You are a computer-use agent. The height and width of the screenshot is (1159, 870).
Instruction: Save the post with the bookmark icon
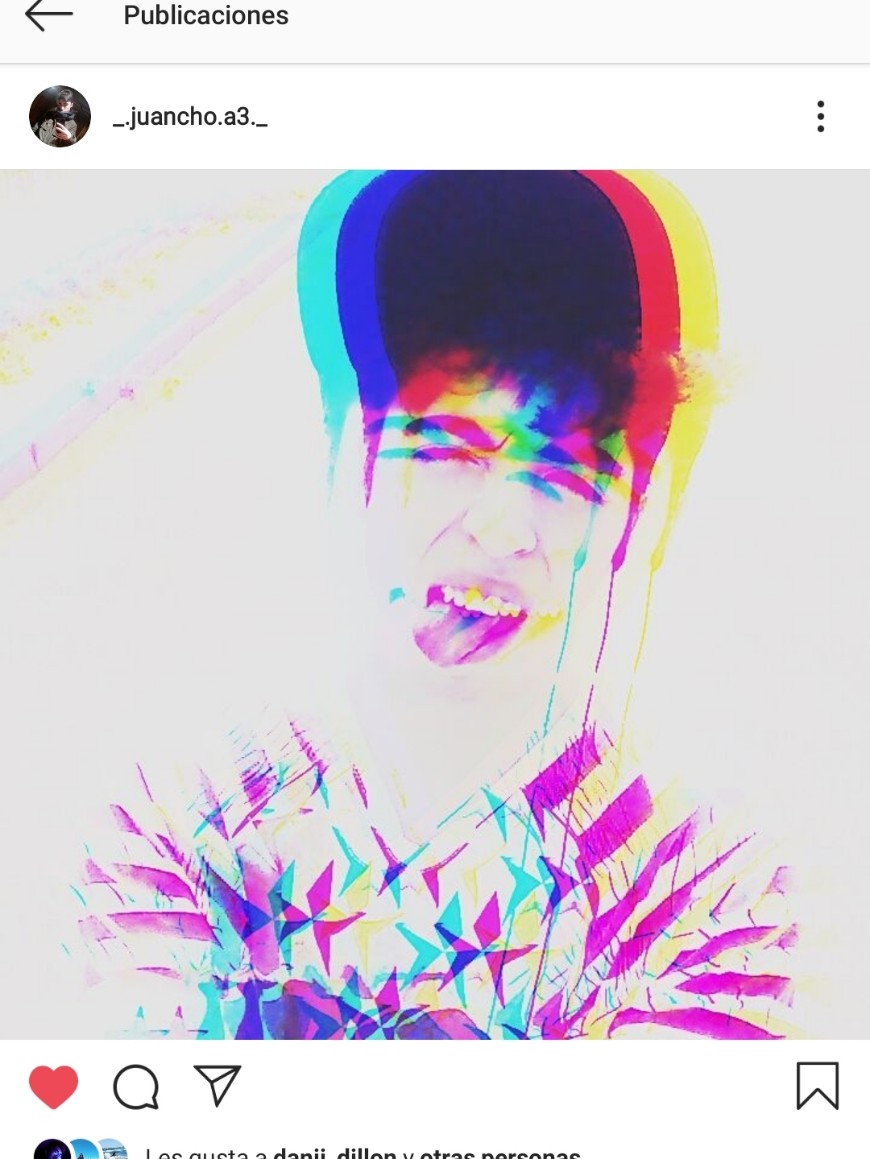pos(817,1086)
